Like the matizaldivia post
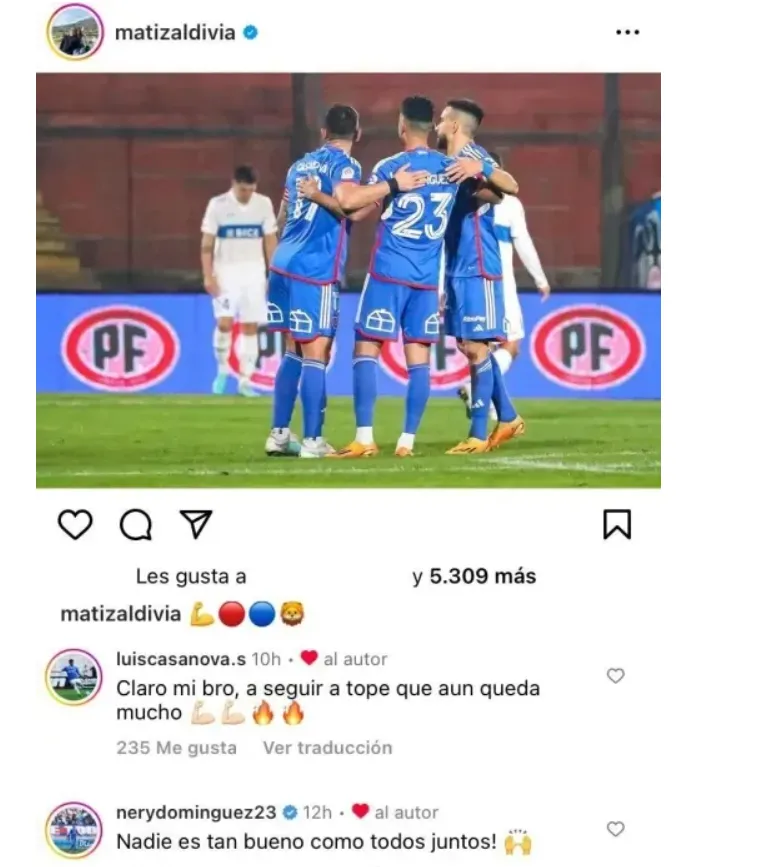 (x=75, y=525)
